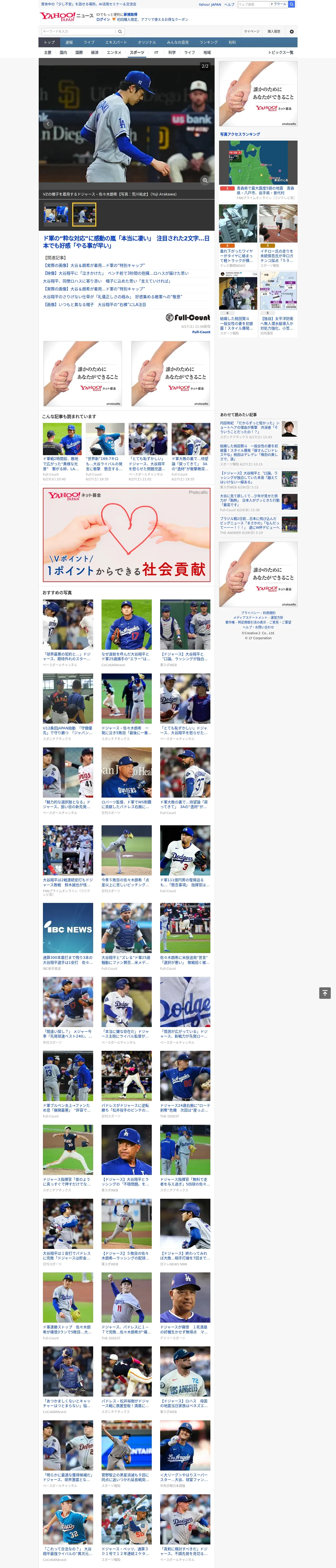This screenshot has width=336, height=1568.
Task: Jump back to top with the arrow button
Action: click(x=325, y=993)
